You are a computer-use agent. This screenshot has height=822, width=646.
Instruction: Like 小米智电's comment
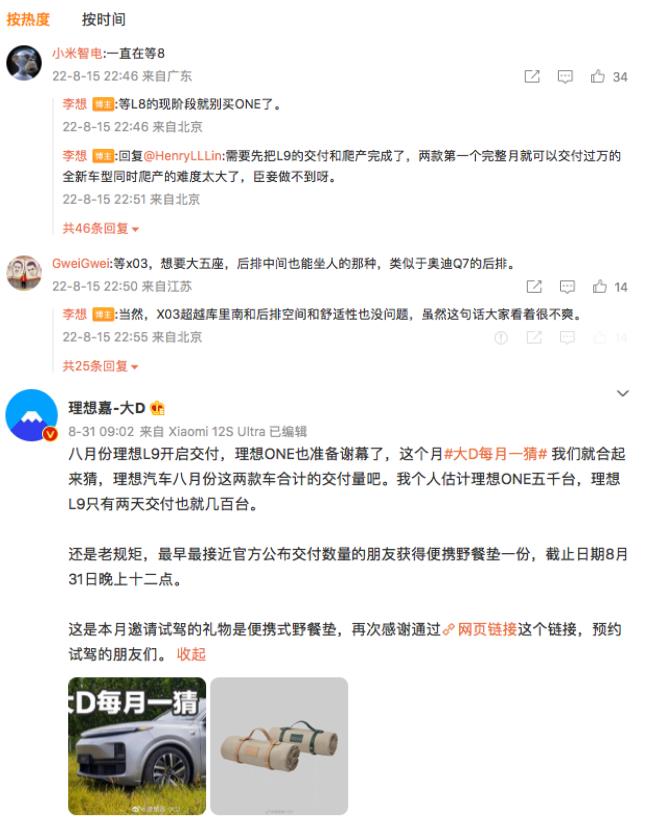tap(609, 76)
